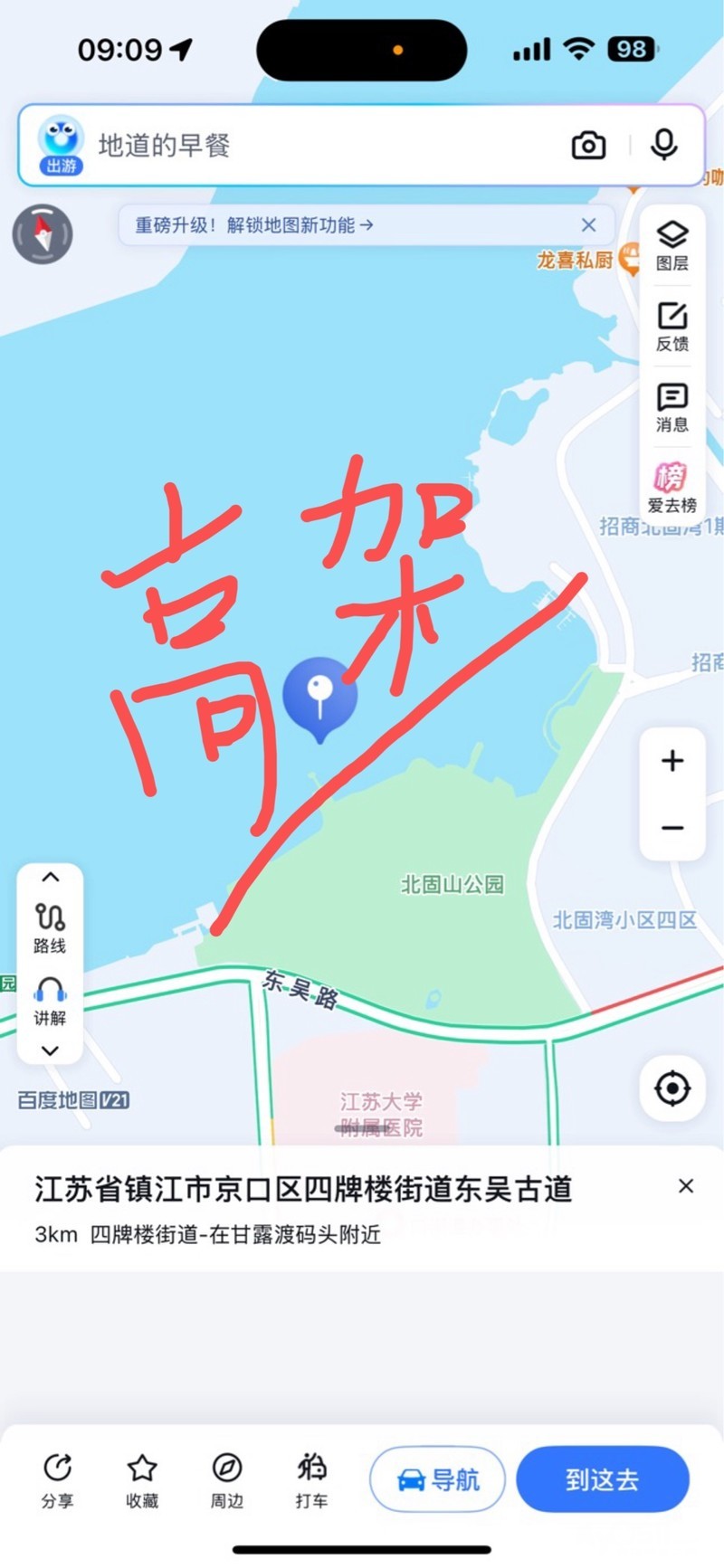Open the 重磅升级 new features banner
724x1568 pixels.
[x=253, y=225]
